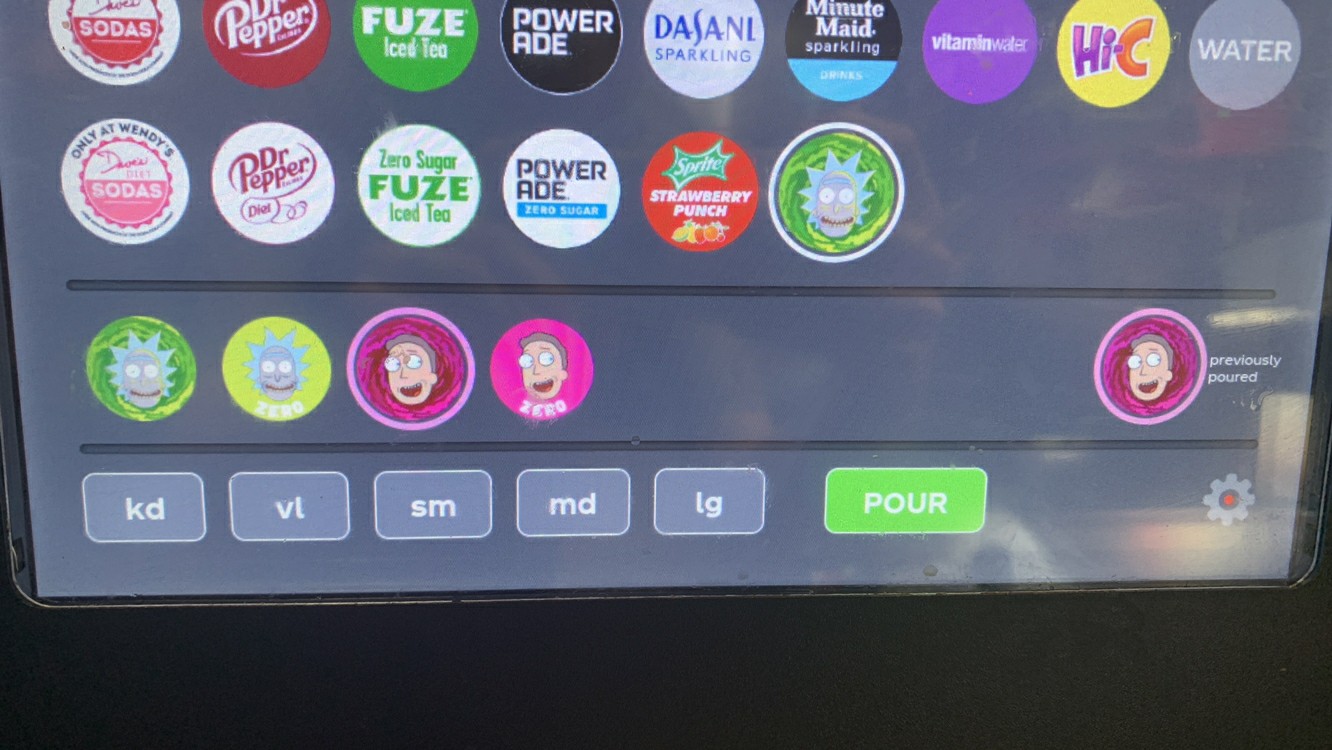The width and height of the screenshot is (1332, 750).
Task: Tap the green POUR button
Action: pyautogui.click(x=905, y=501)
